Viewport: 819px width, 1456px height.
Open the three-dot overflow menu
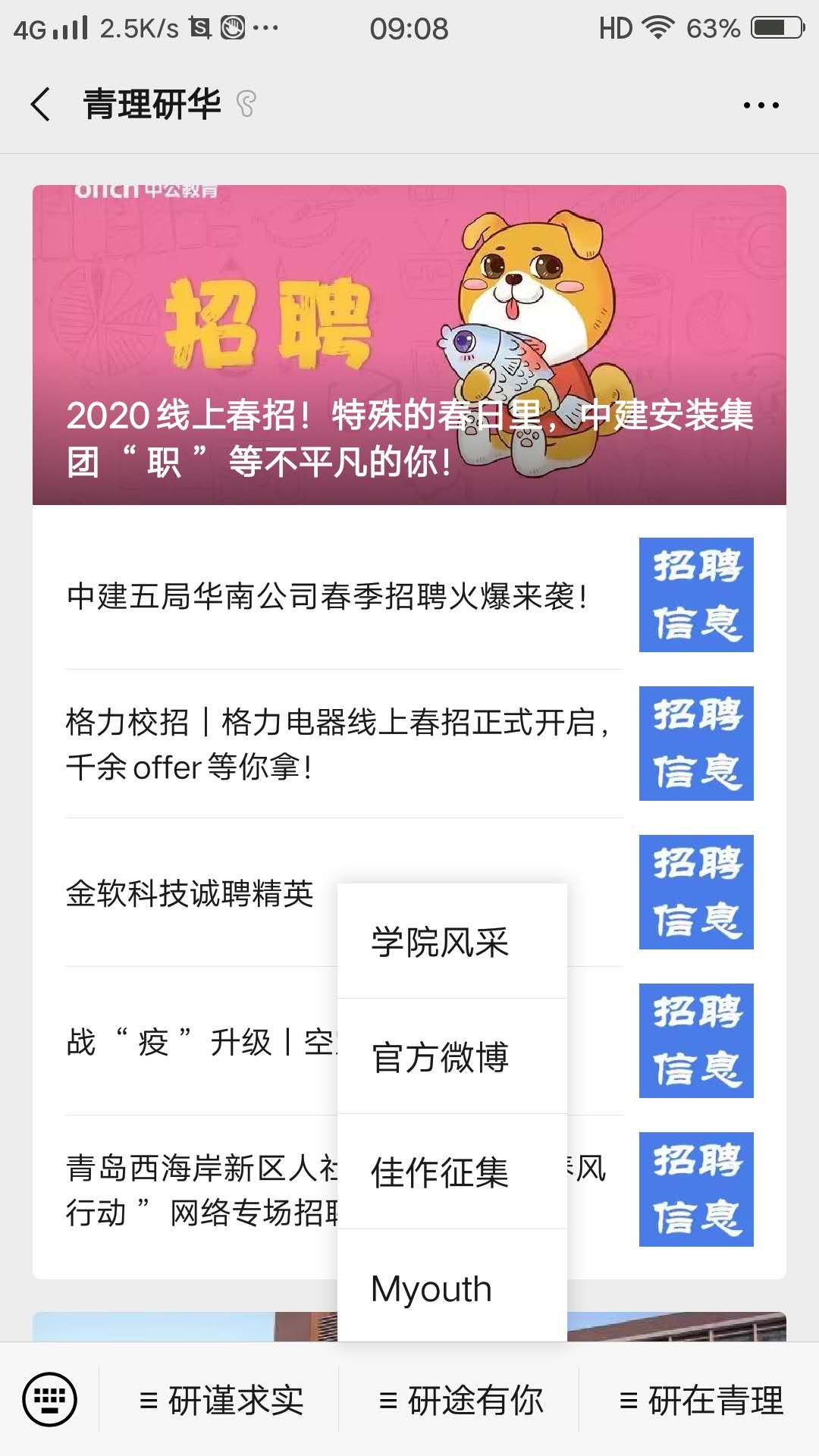pos(761,105)
